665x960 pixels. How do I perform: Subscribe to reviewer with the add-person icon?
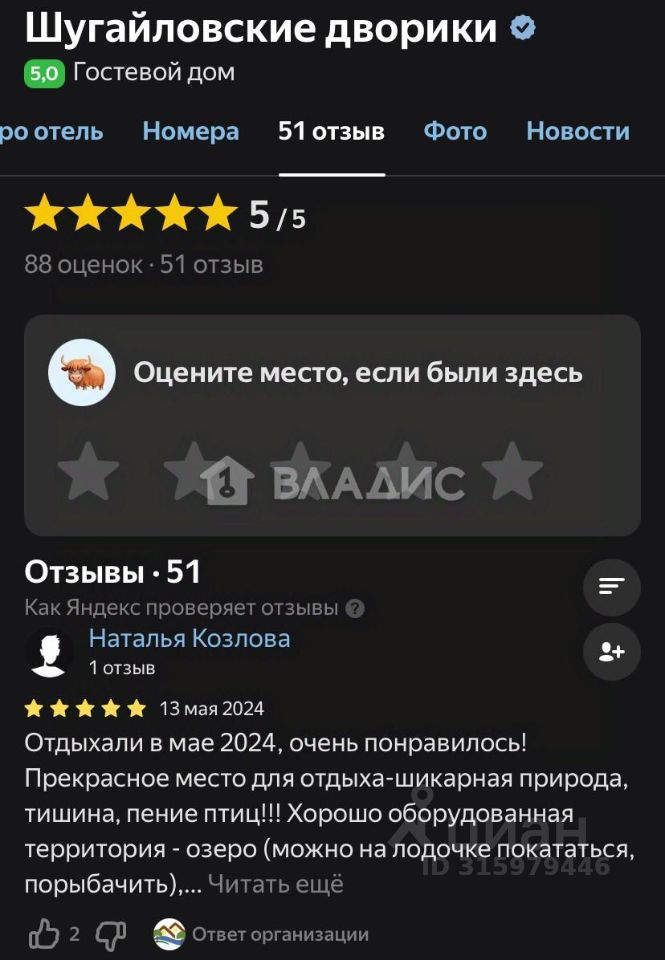[x=611, y=652]
